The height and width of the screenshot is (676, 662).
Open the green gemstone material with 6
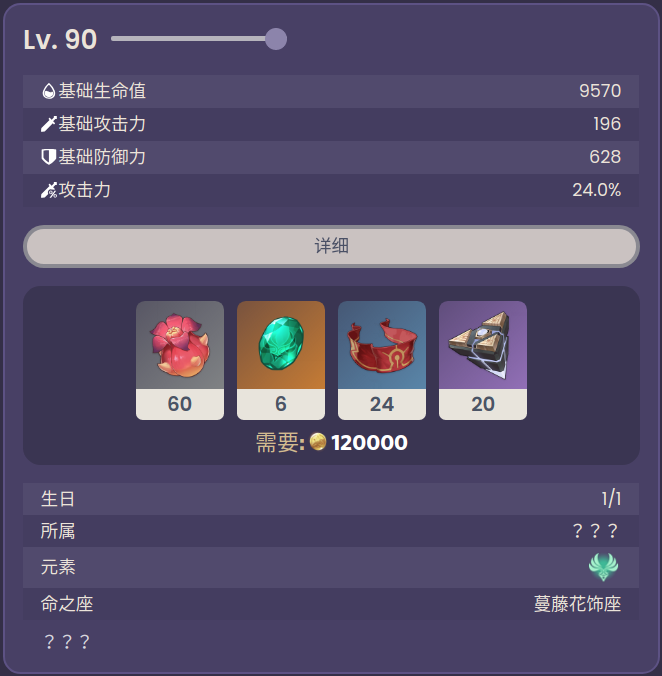click(x=281, y=359)
